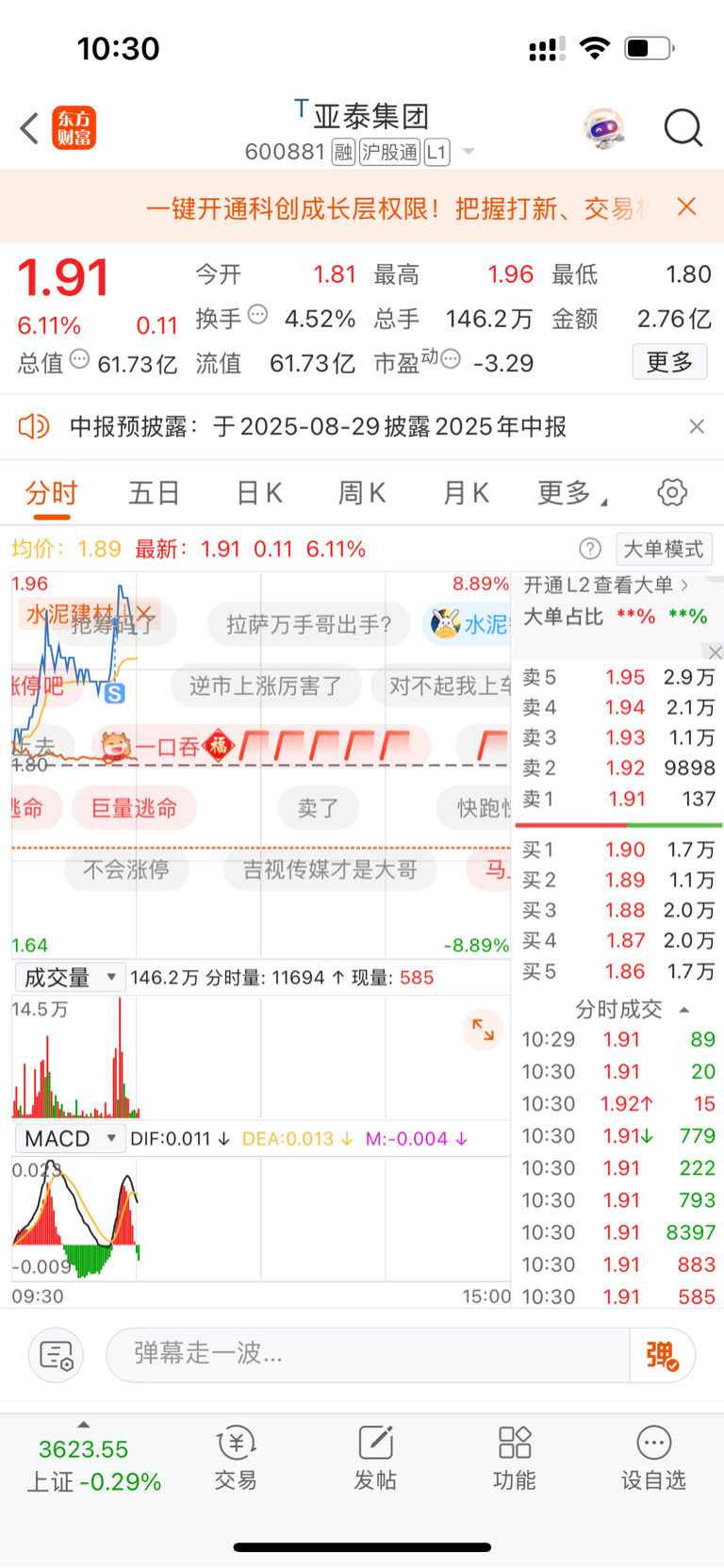Expand the chart to full screen
This screenshot has width=724, height=1568.
point(483,1030)
